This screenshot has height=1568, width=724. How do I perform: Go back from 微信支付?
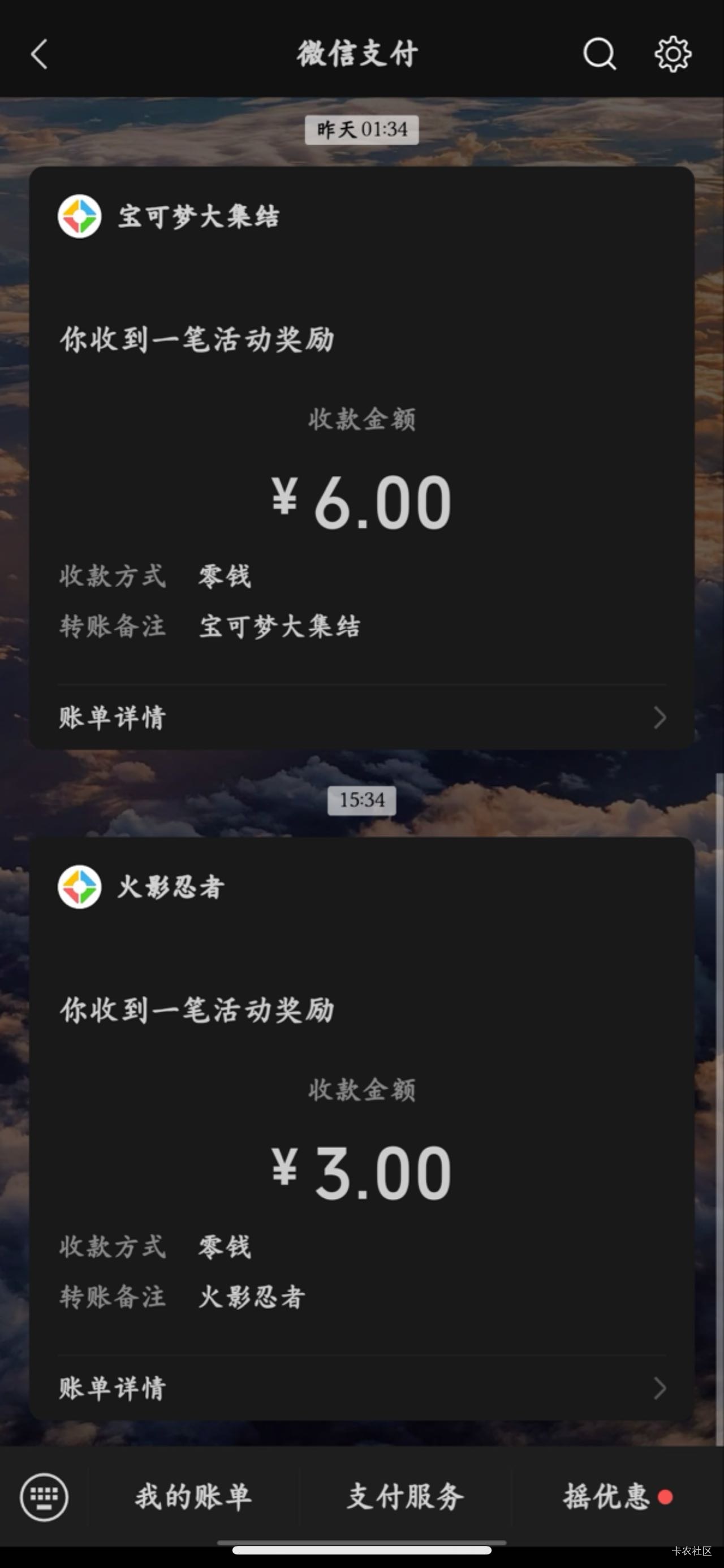pos(39,55)
